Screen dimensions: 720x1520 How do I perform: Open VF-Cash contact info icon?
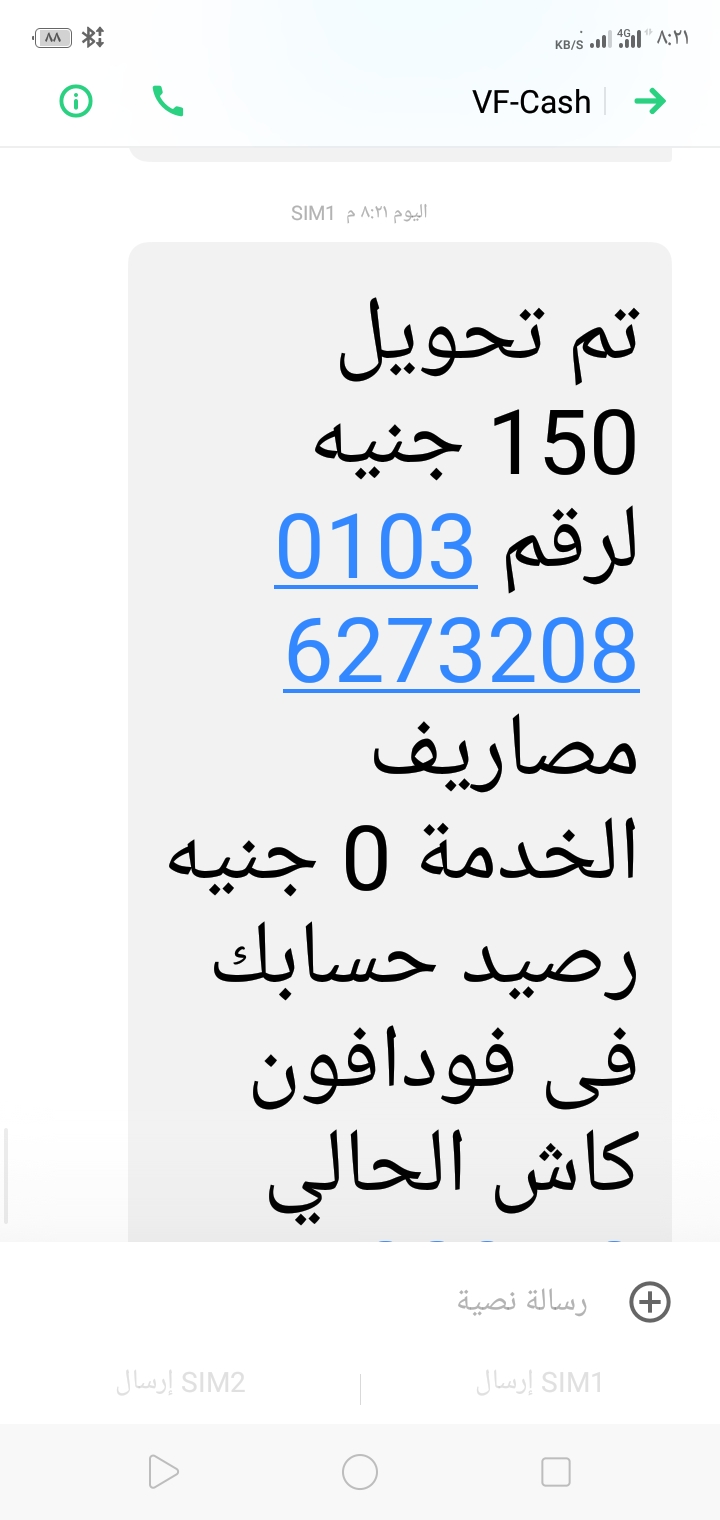(76, 101)
